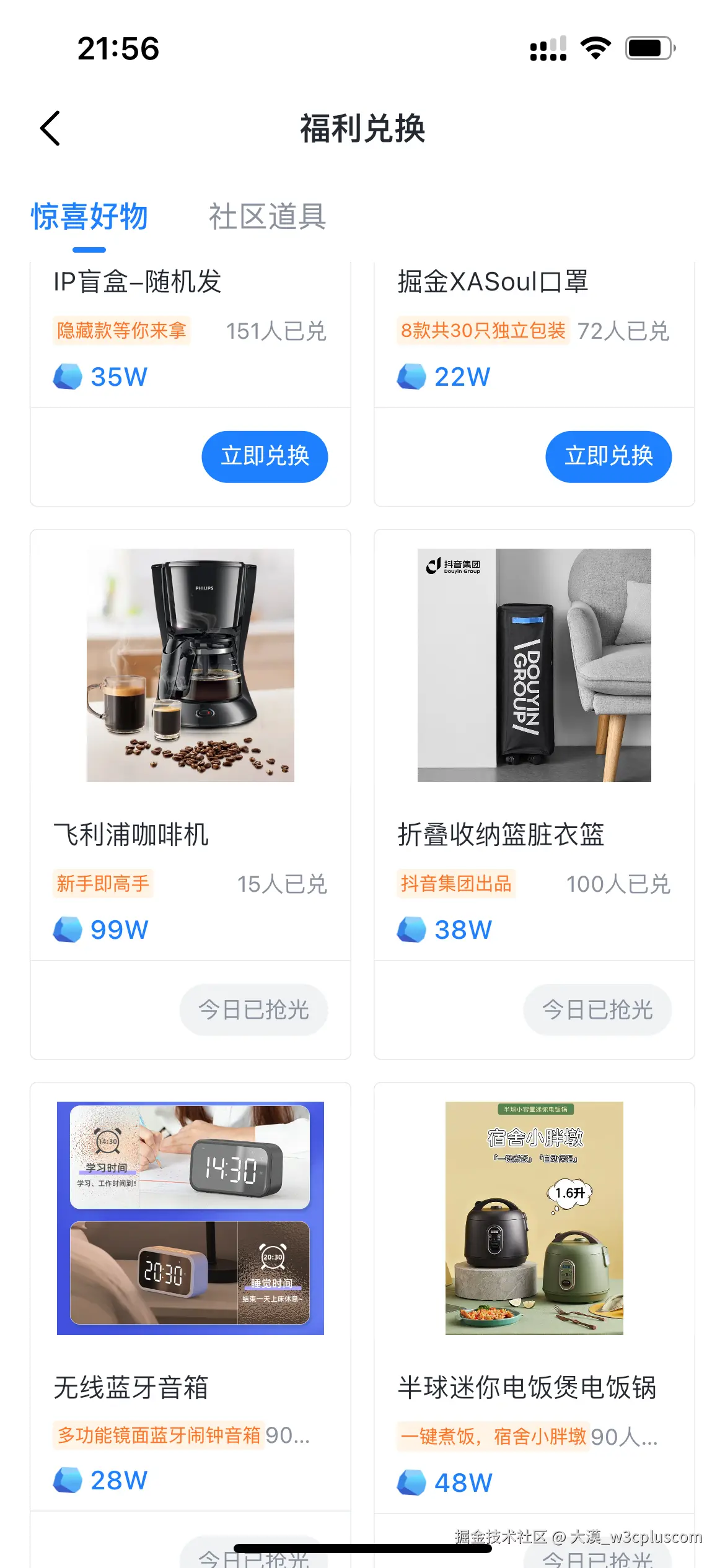Tap the 隐藏款等你来拿 tag label
Screen dimensions: 725x1568
121,331
